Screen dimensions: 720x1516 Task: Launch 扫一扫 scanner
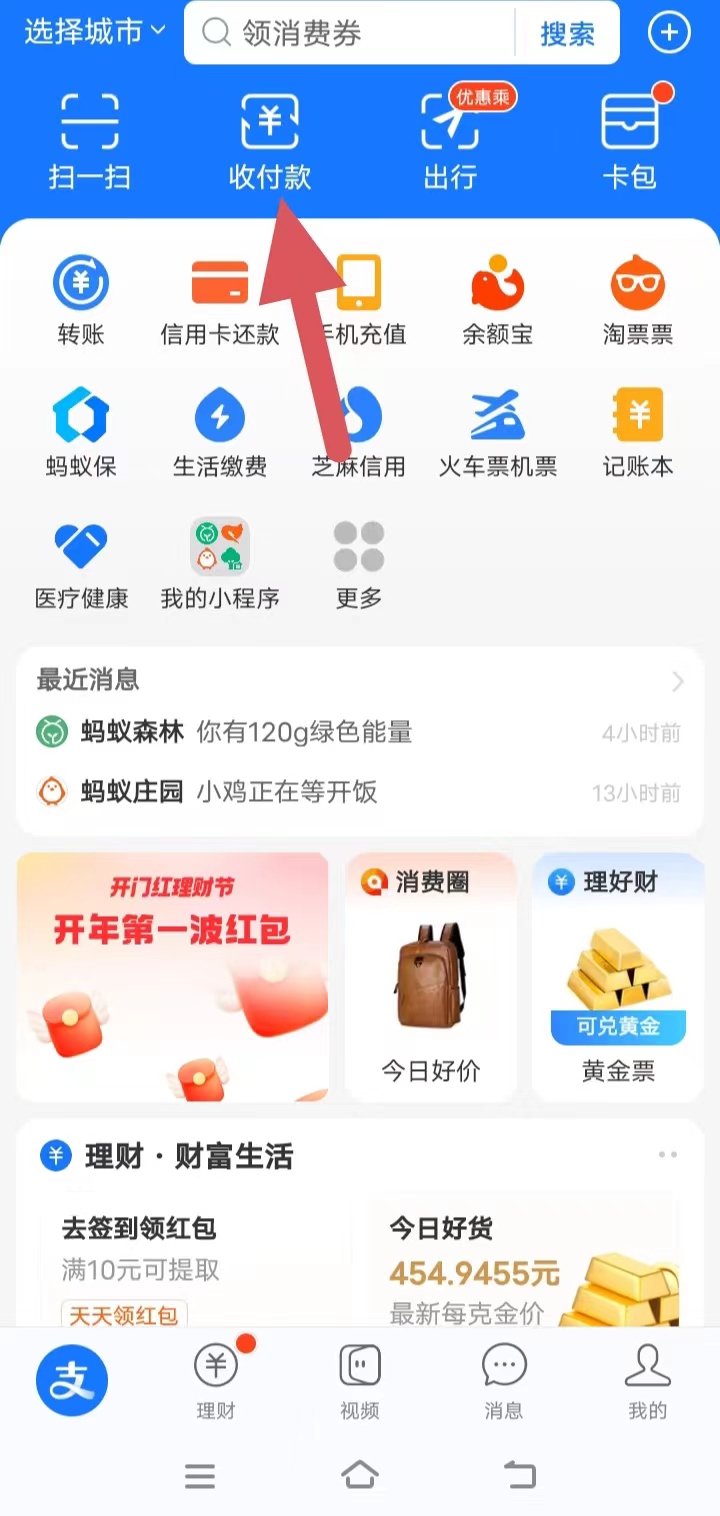click(89, 141)
